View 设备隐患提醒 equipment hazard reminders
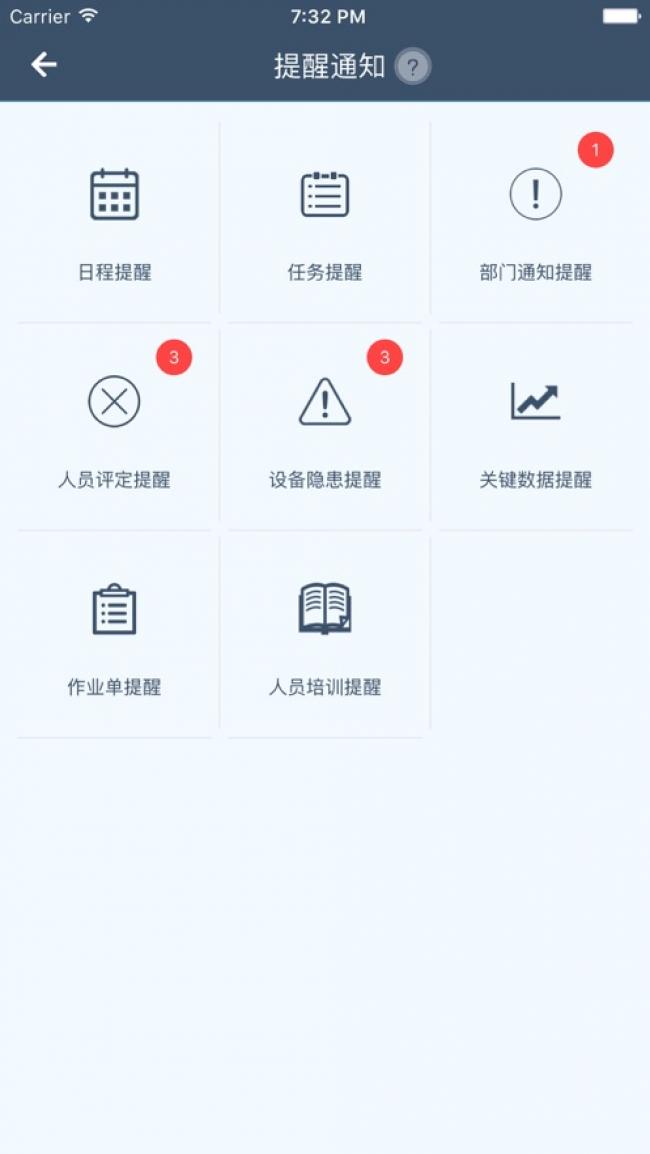This screenshot has width=650, height=1154. (x=325, y=426)
